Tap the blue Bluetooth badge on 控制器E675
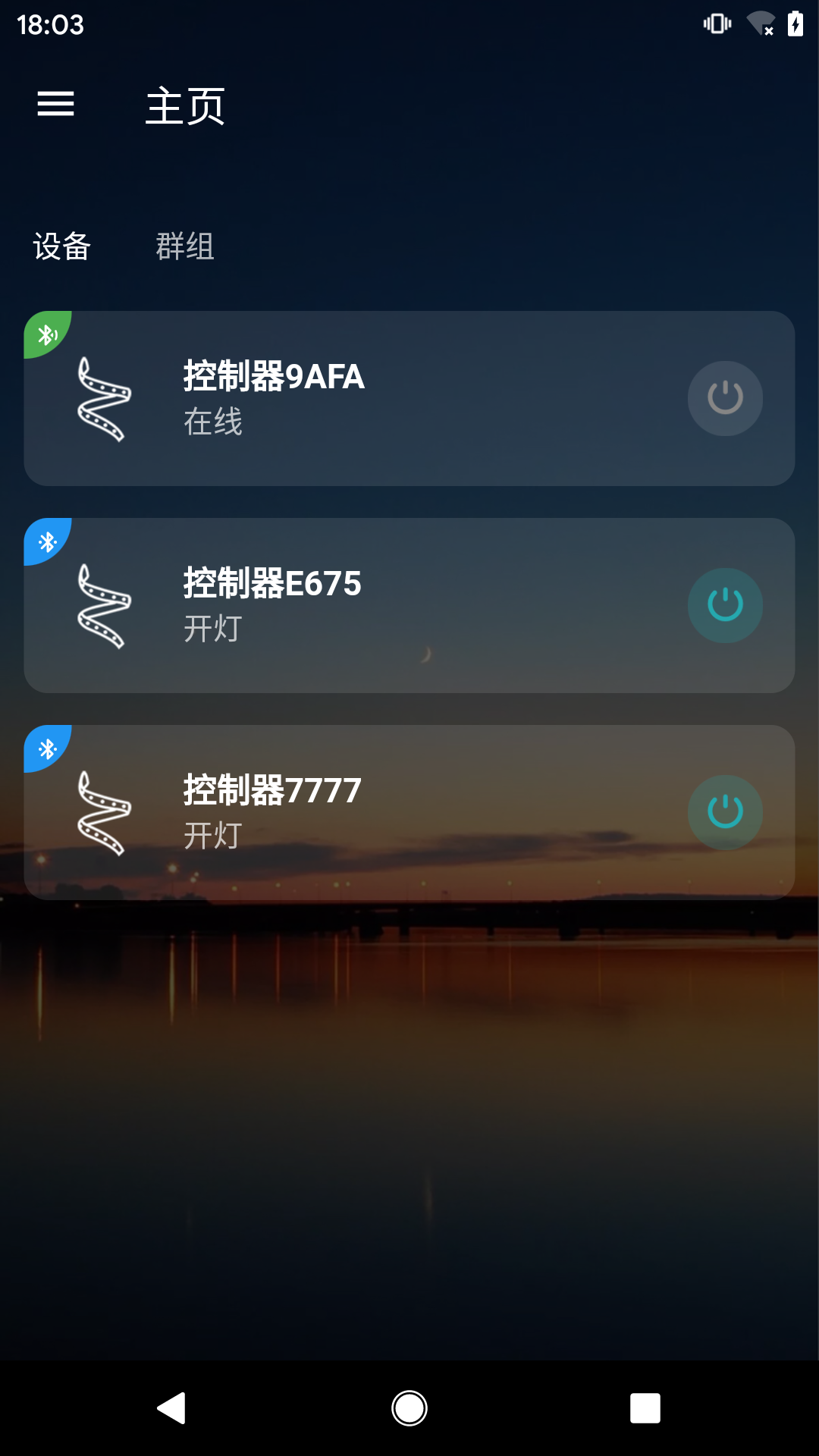This screenshot has width=819, height=1456. [45, 541]
